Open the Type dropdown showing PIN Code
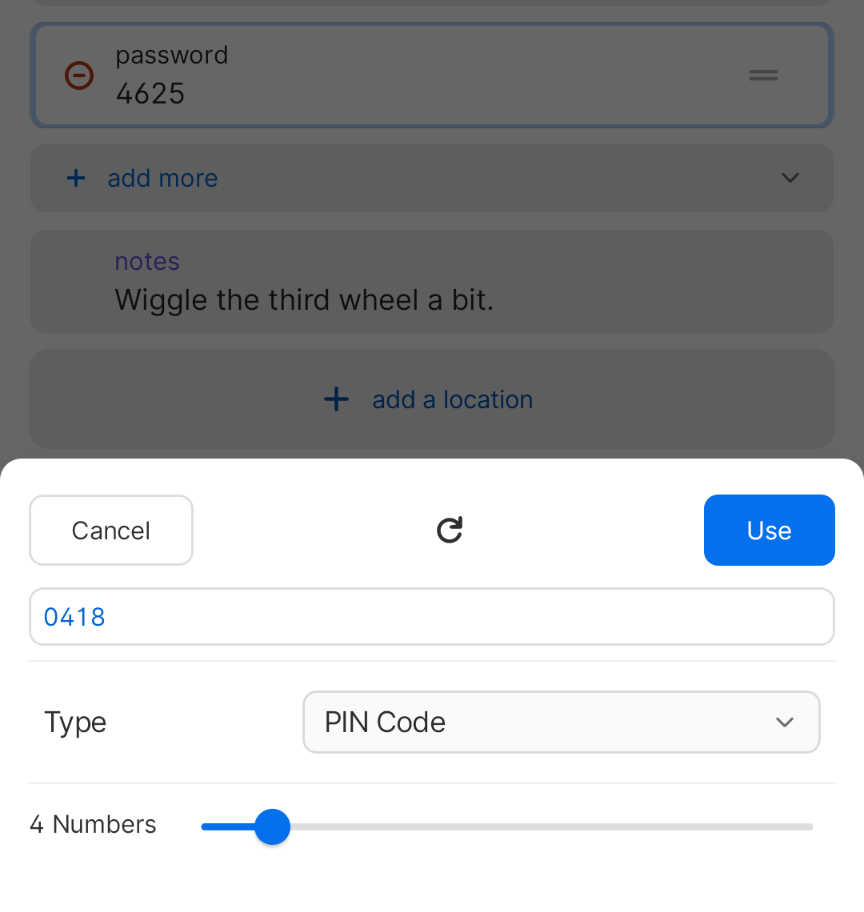Screen dimensions: 864x912 point(561,722)
